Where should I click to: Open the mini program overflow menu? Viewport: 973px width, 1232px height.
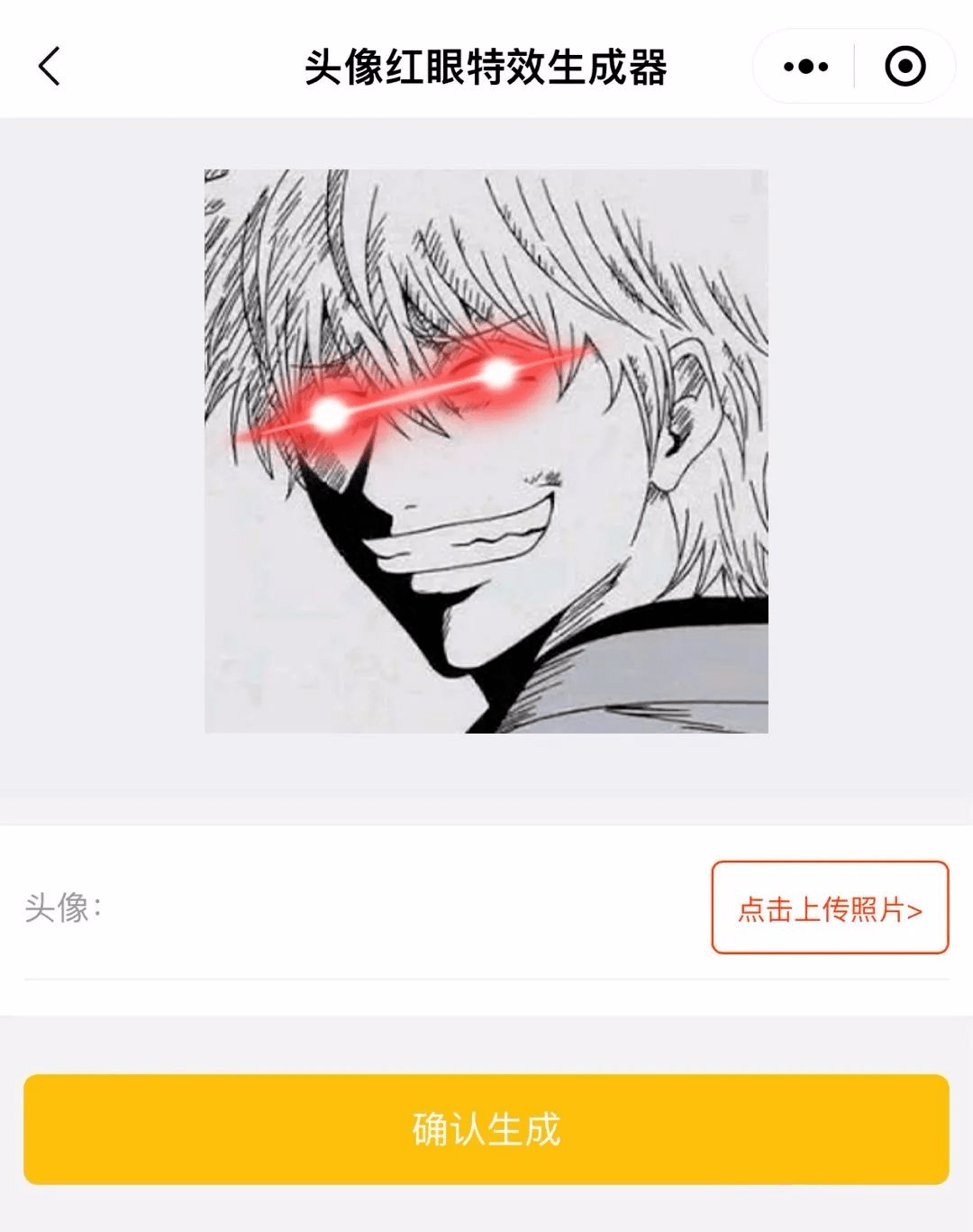point(805,67)
